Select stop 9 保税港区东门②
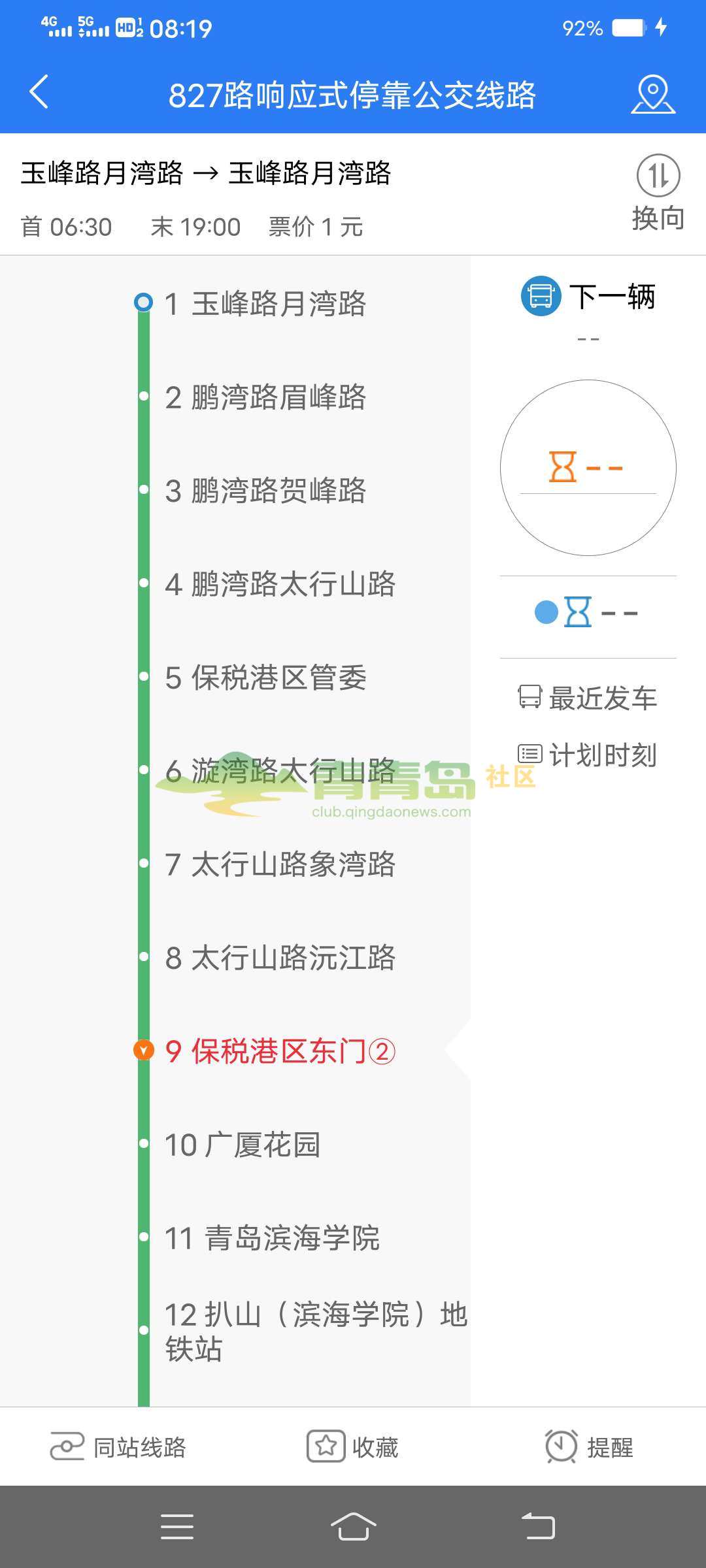The height and width of the screenshot is (1568, 706). (x=280, y=1051)
